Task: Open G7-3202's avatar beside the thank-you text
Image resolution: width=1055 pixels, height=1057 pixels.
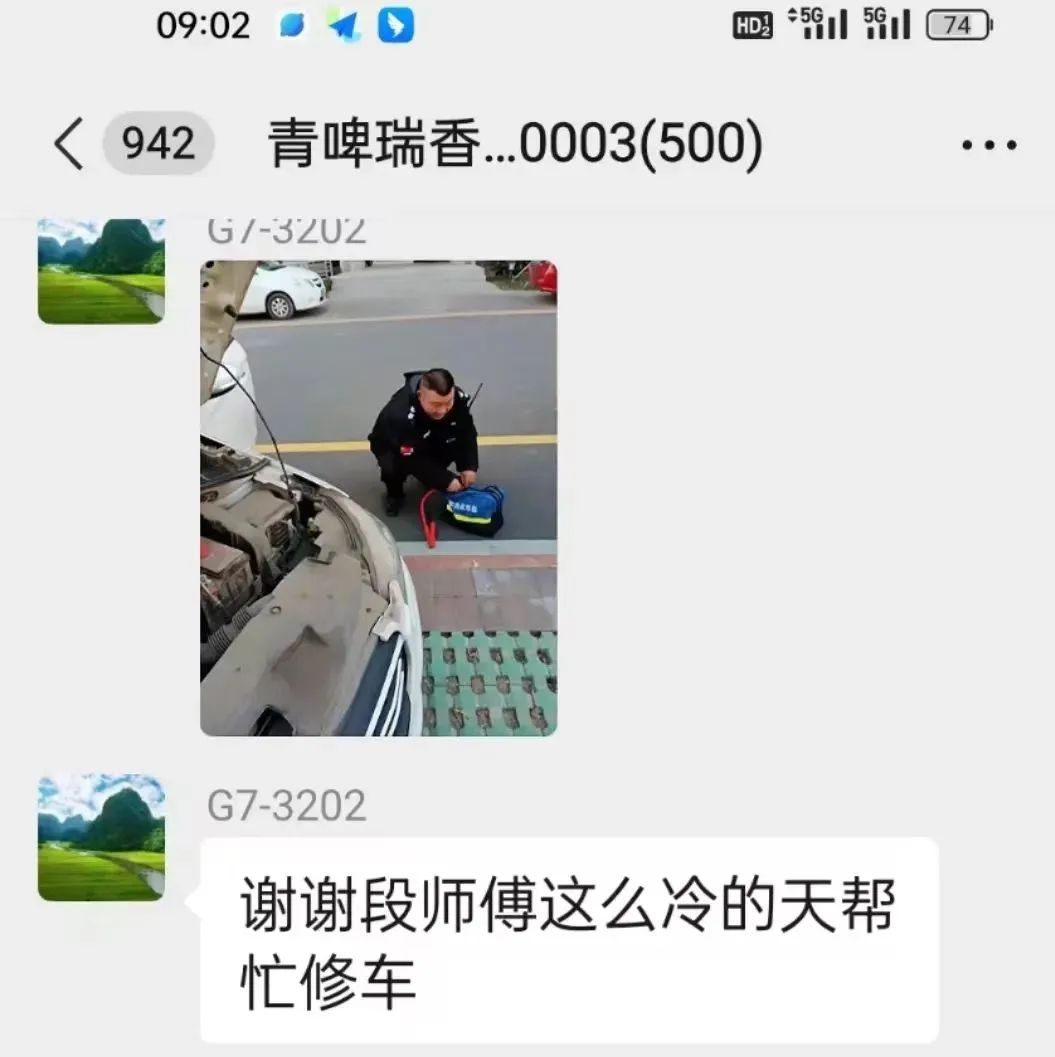Action: (x=101, y=838)
